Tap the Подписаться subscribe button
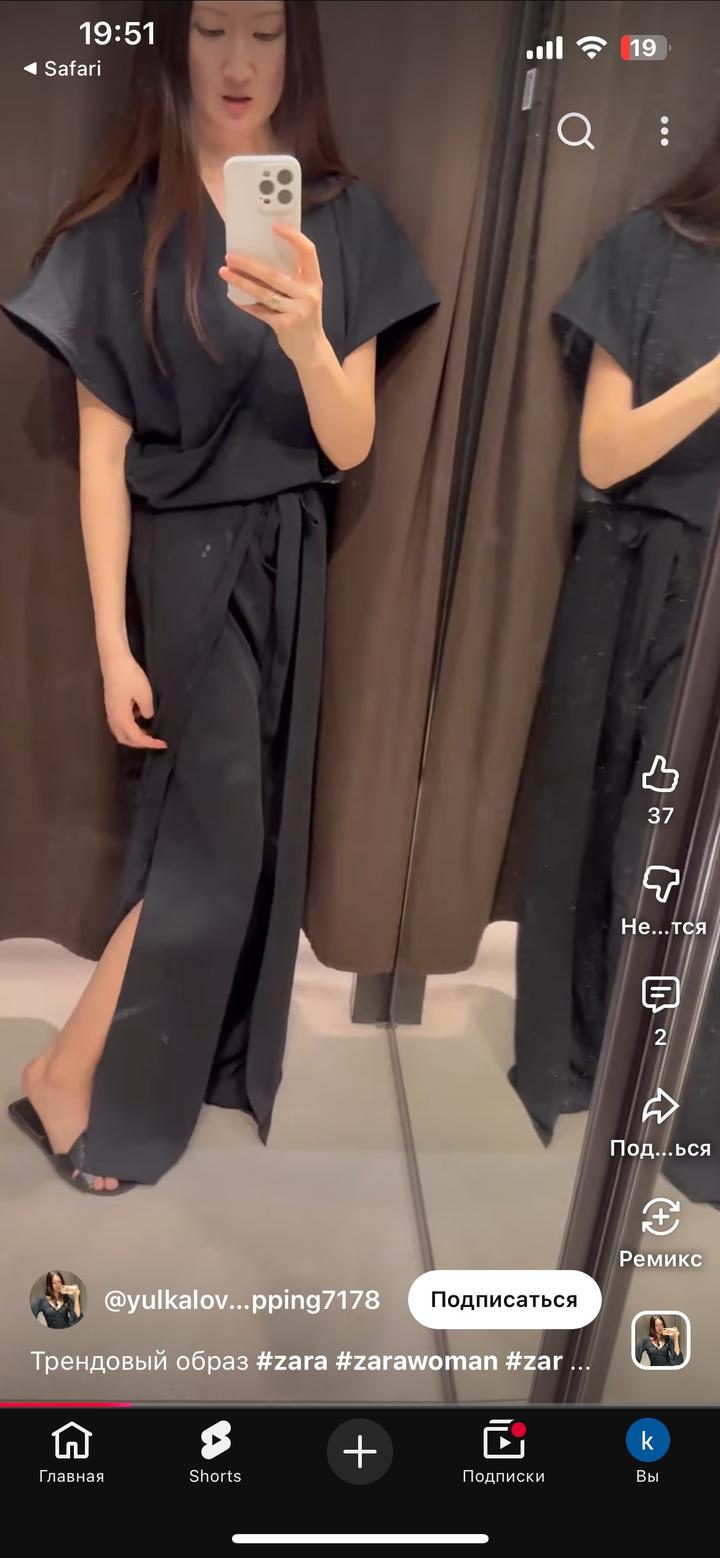Screen dimensions: 720x1558 tap(504, 1299)
